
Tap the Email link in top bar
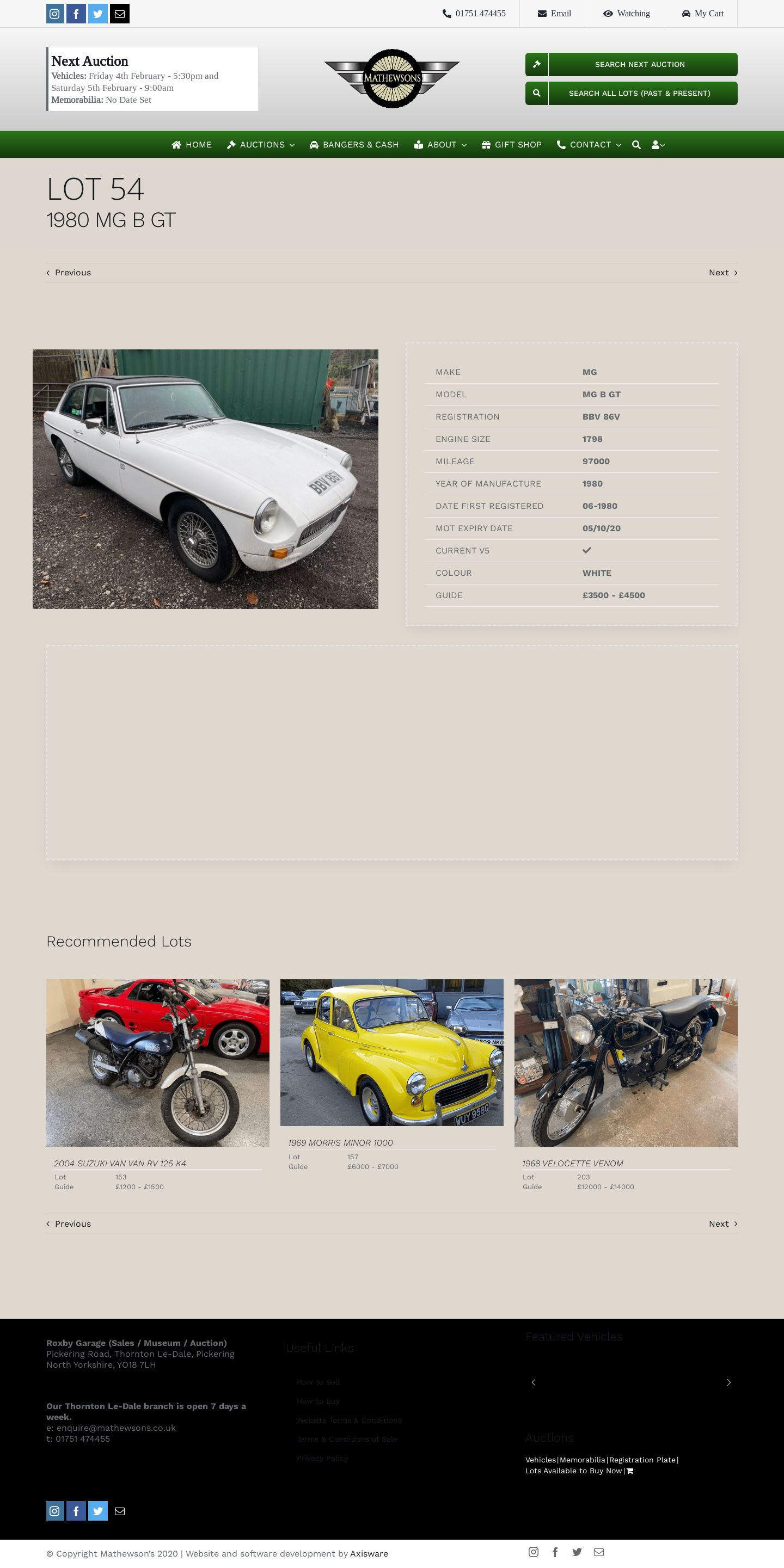click(x=554, y=14)
